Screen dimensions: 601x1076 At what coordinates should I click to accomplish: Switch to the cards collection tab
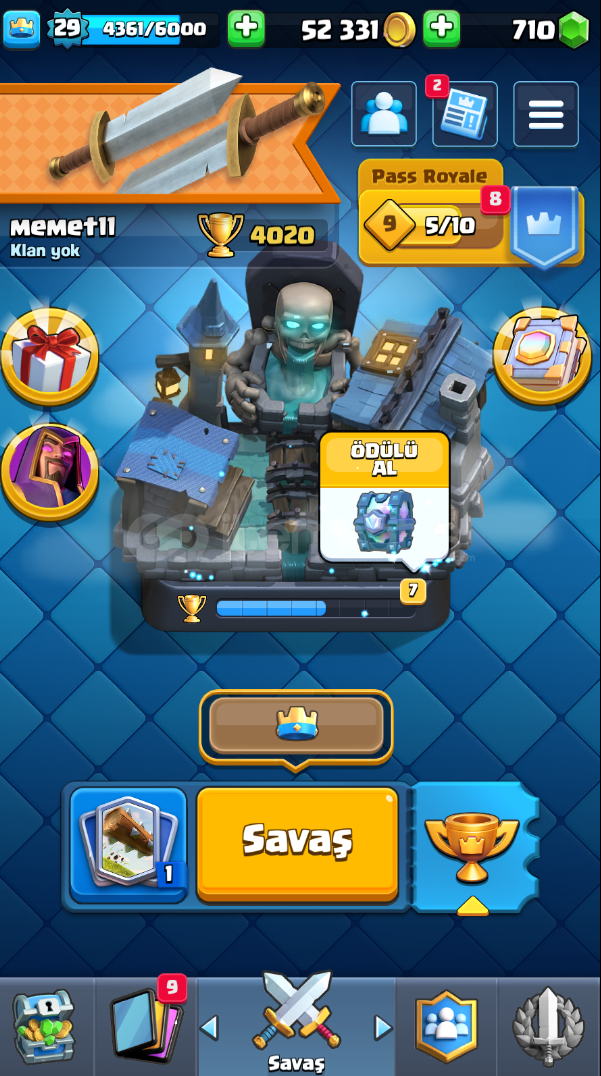pyautogui.click(x=146, y=1027)
